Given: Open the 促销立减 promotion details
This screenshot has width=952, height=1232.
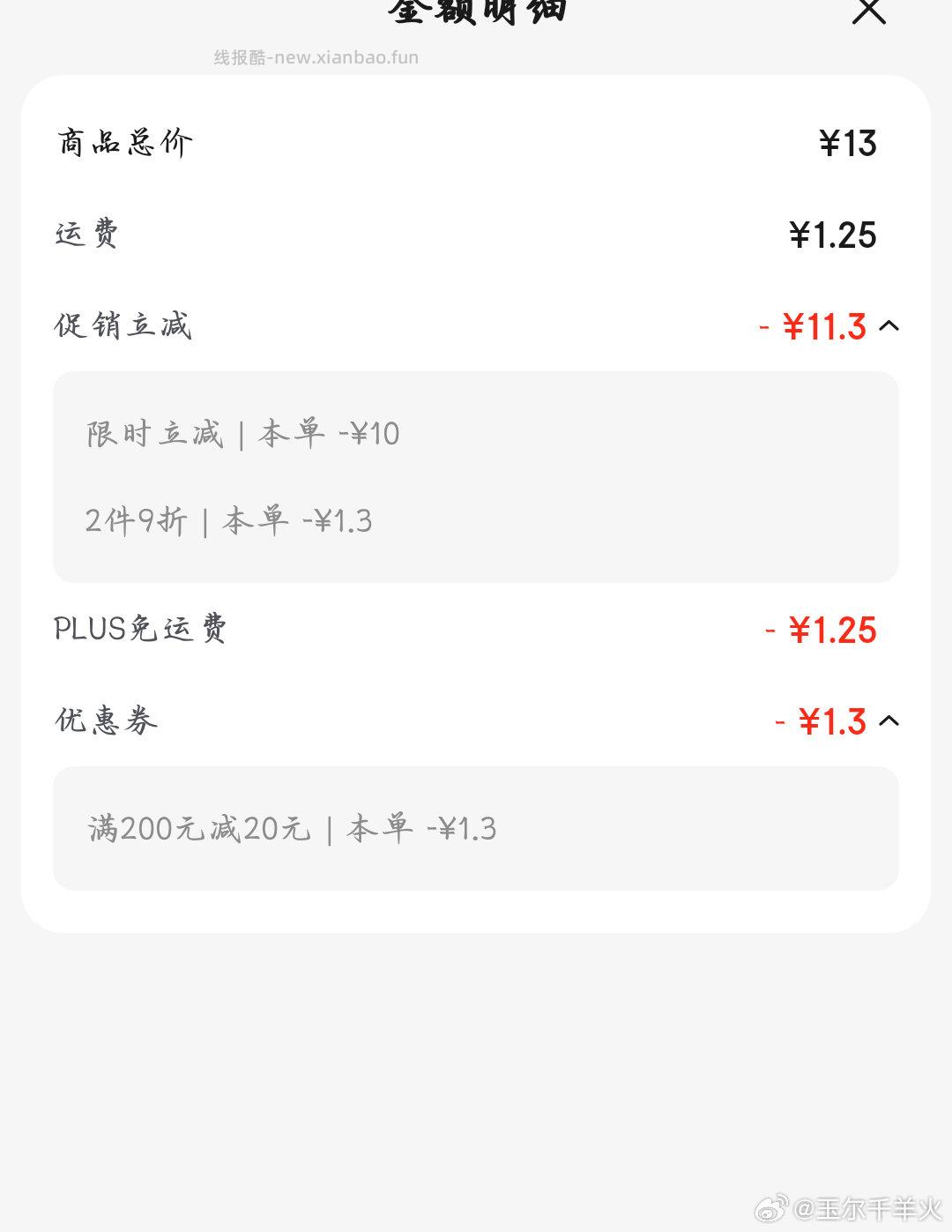Looking at the screenshot, I should point(123,325).
